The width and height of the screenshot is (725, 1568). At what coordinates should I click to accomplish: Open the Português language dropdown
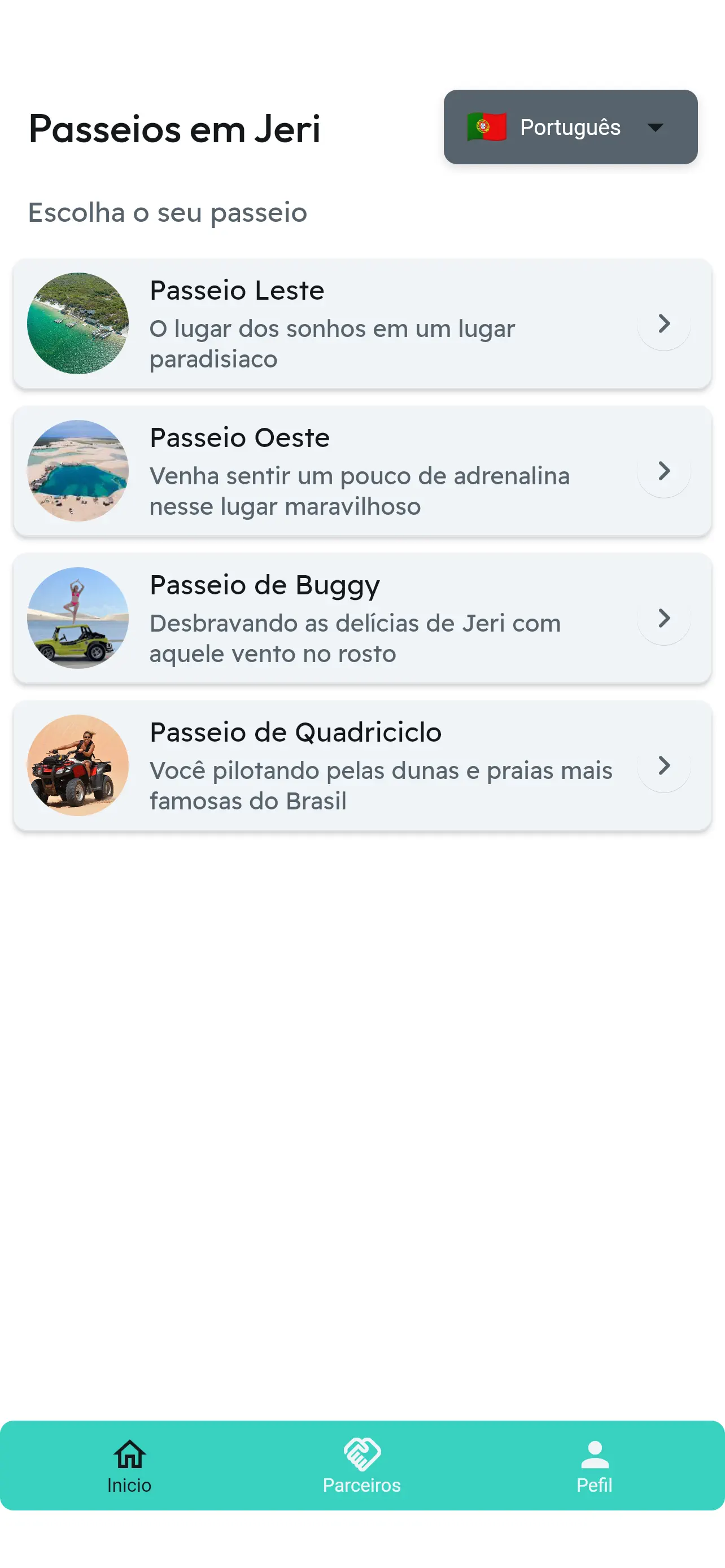point(570,127)
